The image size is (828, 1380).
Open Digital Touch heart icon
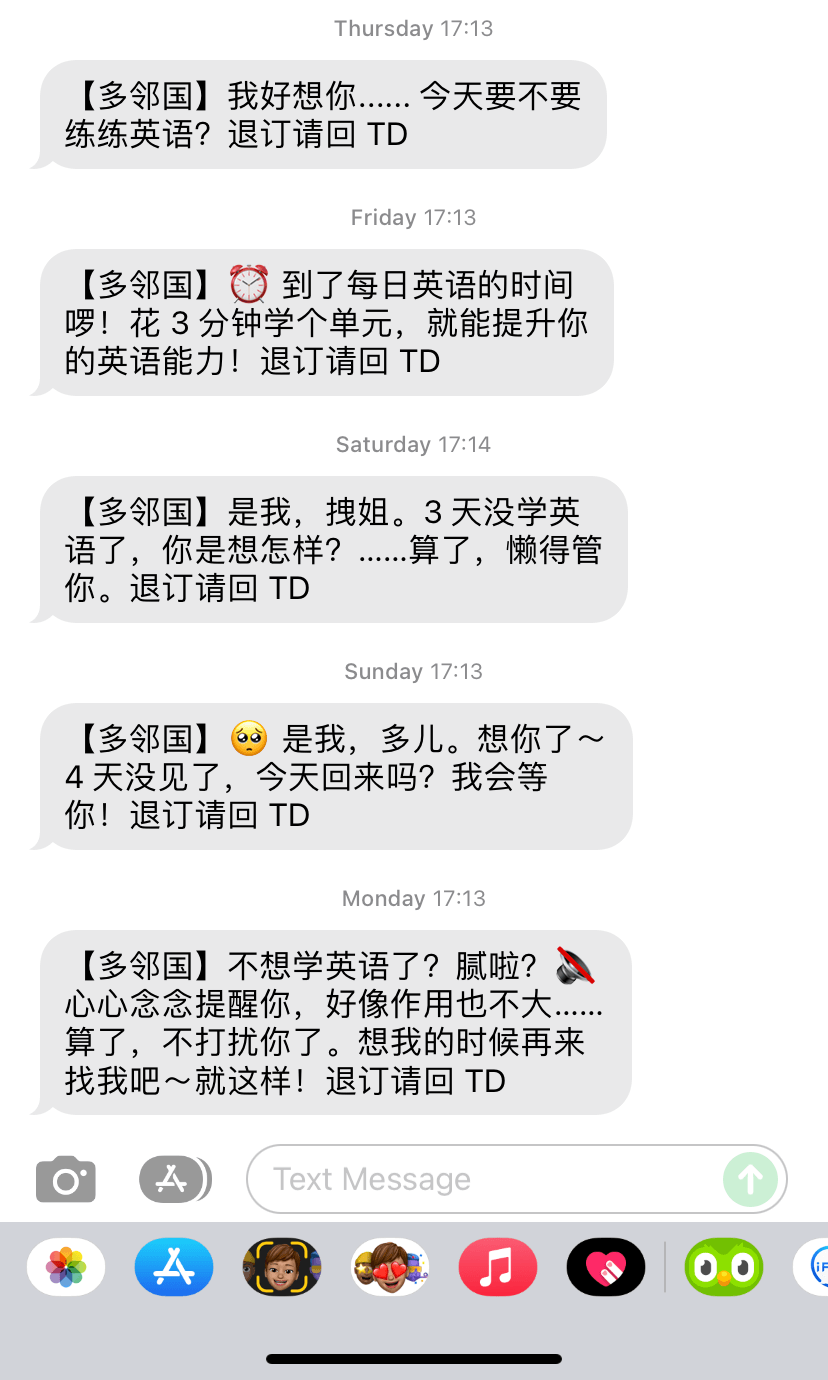coord(606,1267)
